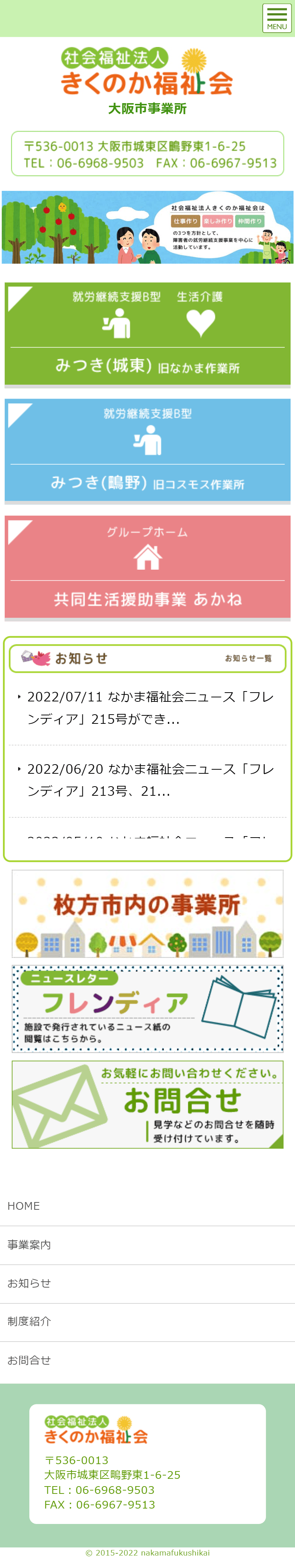Open the 枚方市内の事業所 banner

pyautogui.click(x=147, y=913)
